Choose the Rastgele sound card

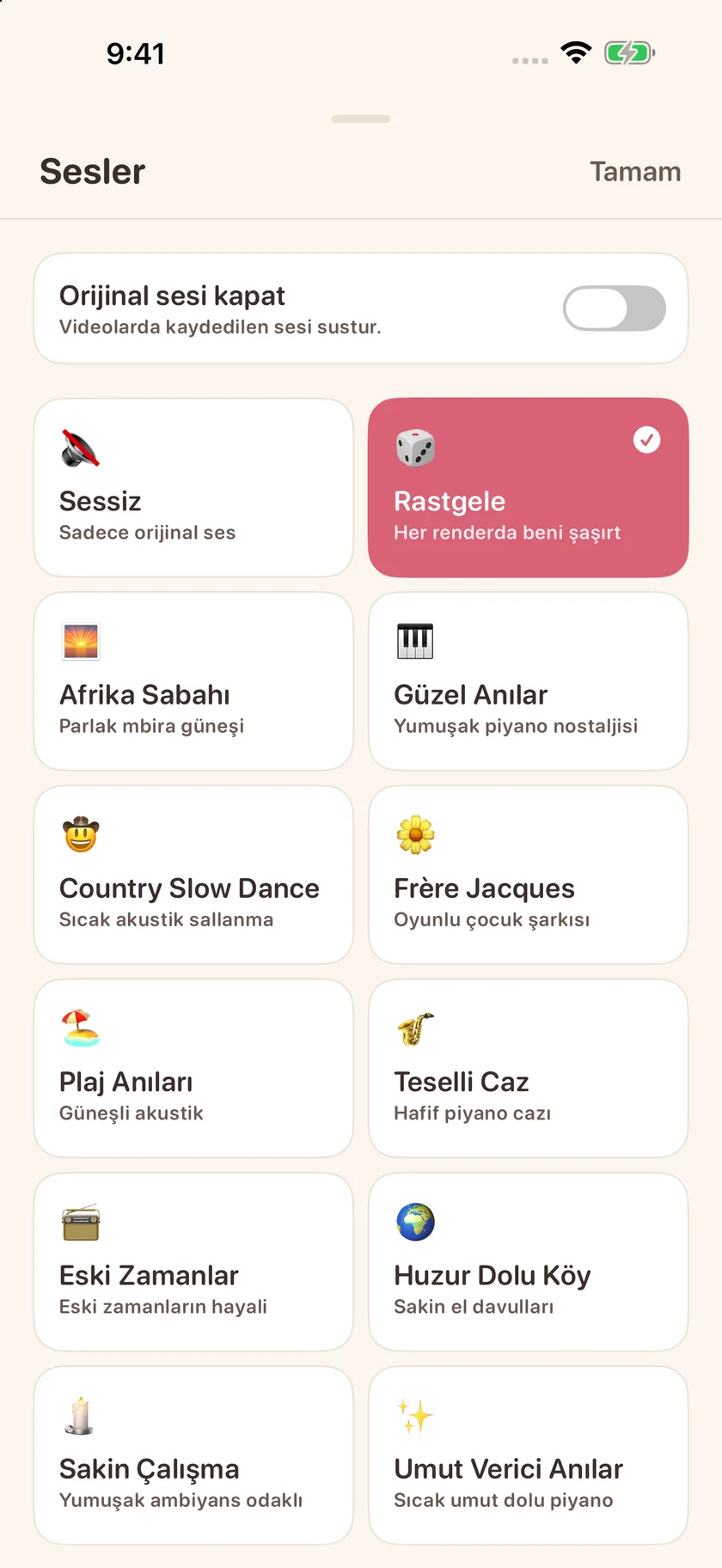[528, 487]
